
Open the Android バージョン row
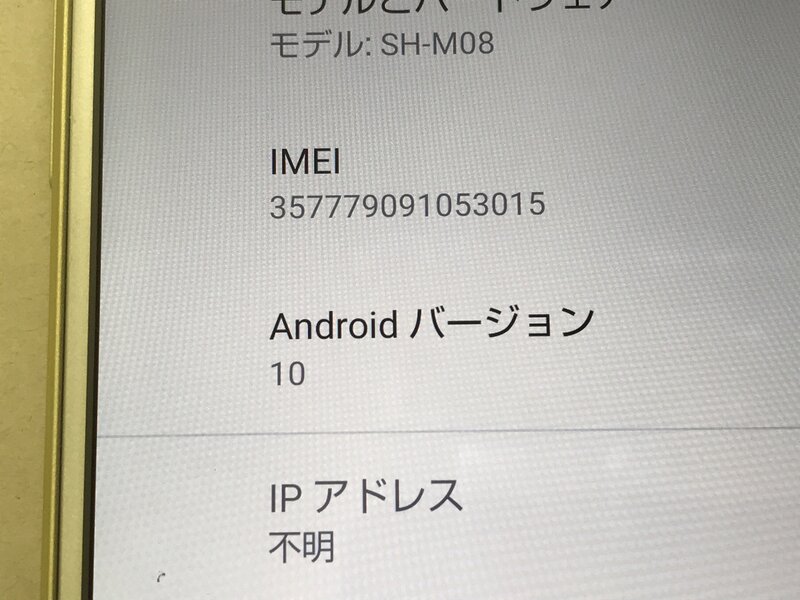pyautogui.click(x=432, y=345)
